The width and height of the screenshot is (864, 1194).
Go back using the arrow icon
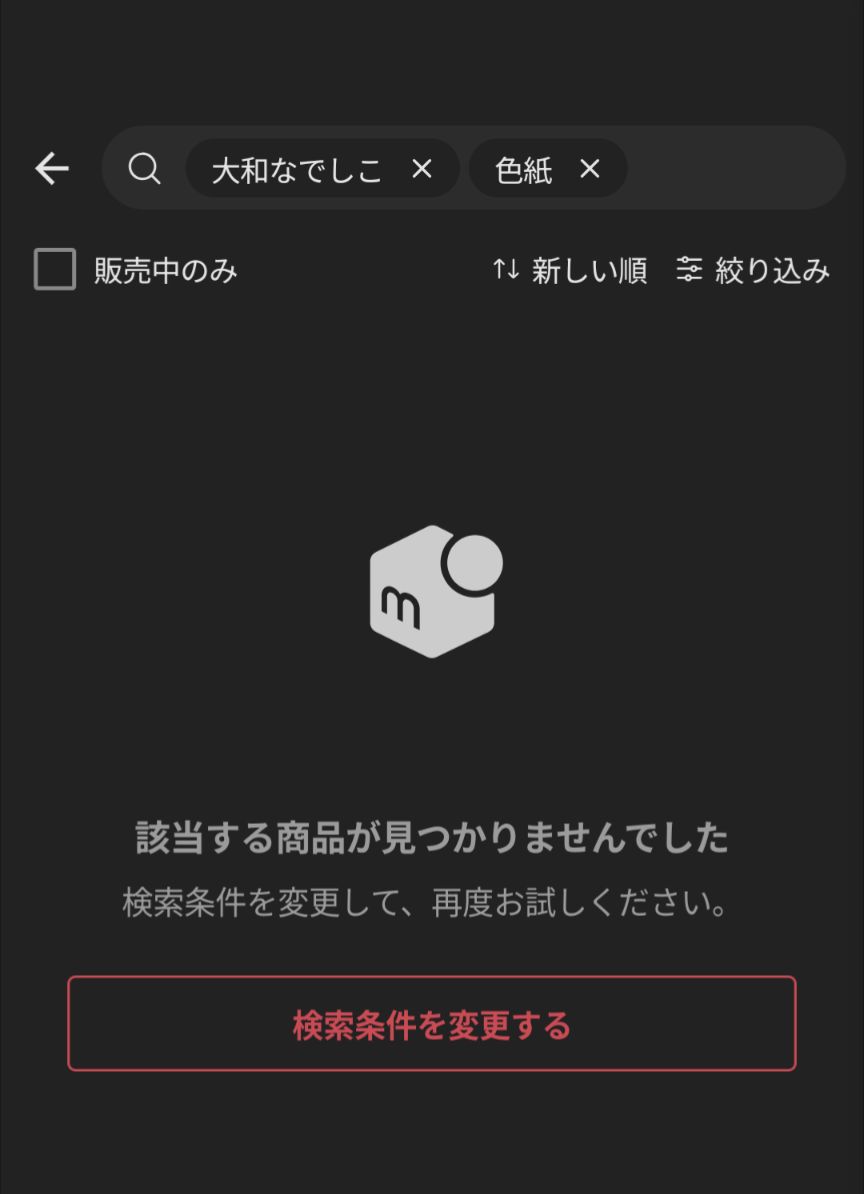[52, 169]
